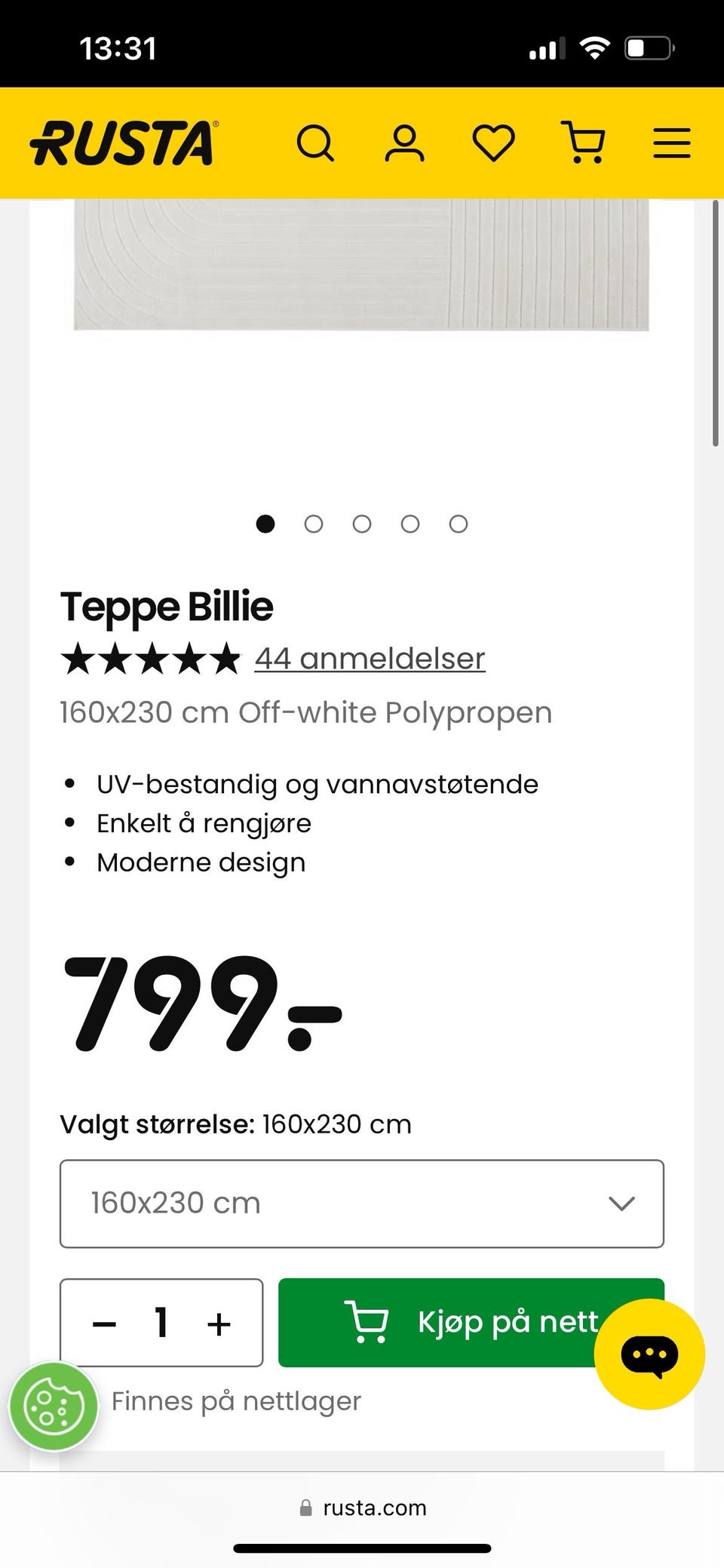The width and height of the screenshot is (724, 1568).
Task: Select the last carousel indicator dot
Action: [458, 524]
